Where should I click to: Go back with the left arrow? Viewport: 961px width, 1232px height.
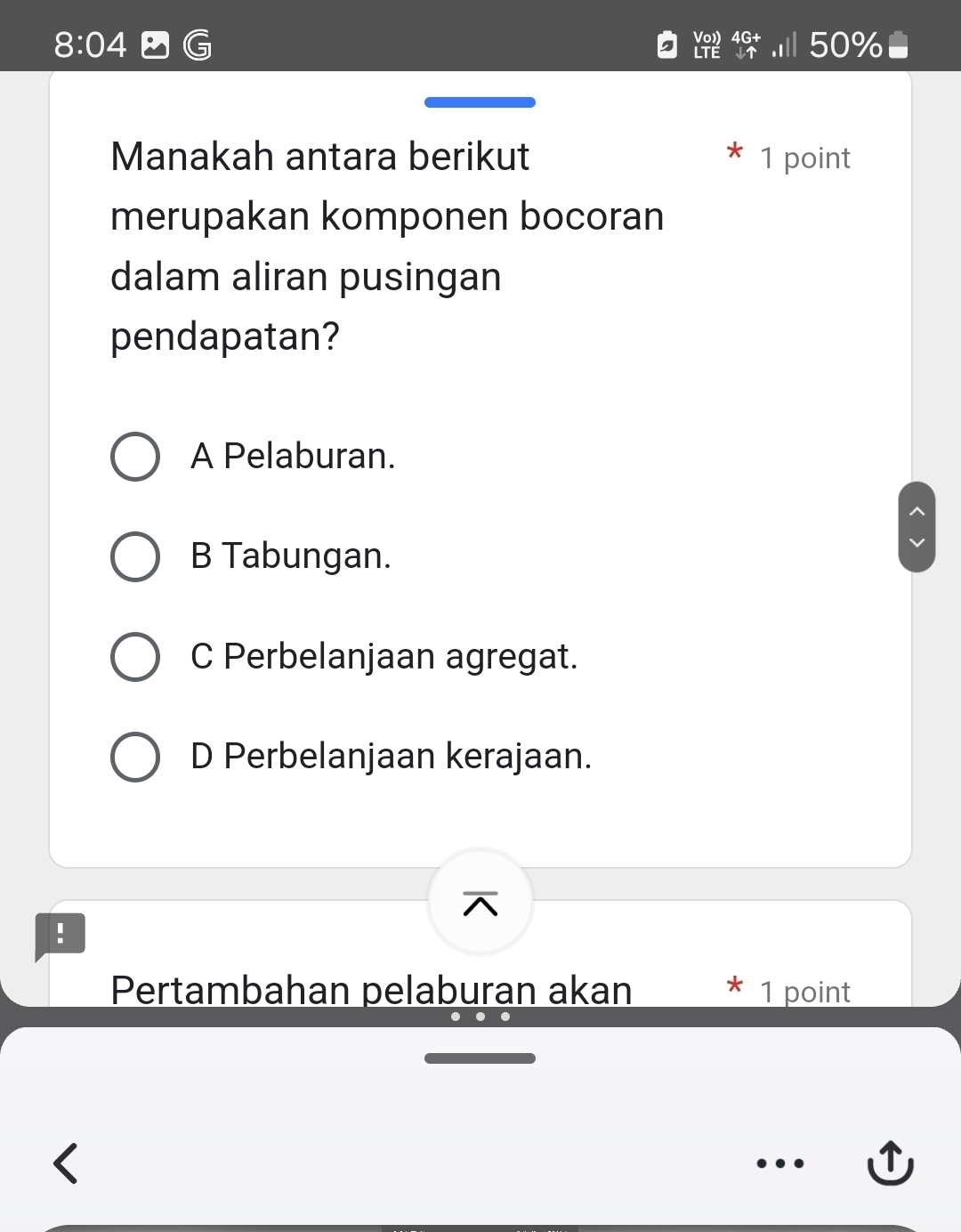click(x=67, y=1163)
